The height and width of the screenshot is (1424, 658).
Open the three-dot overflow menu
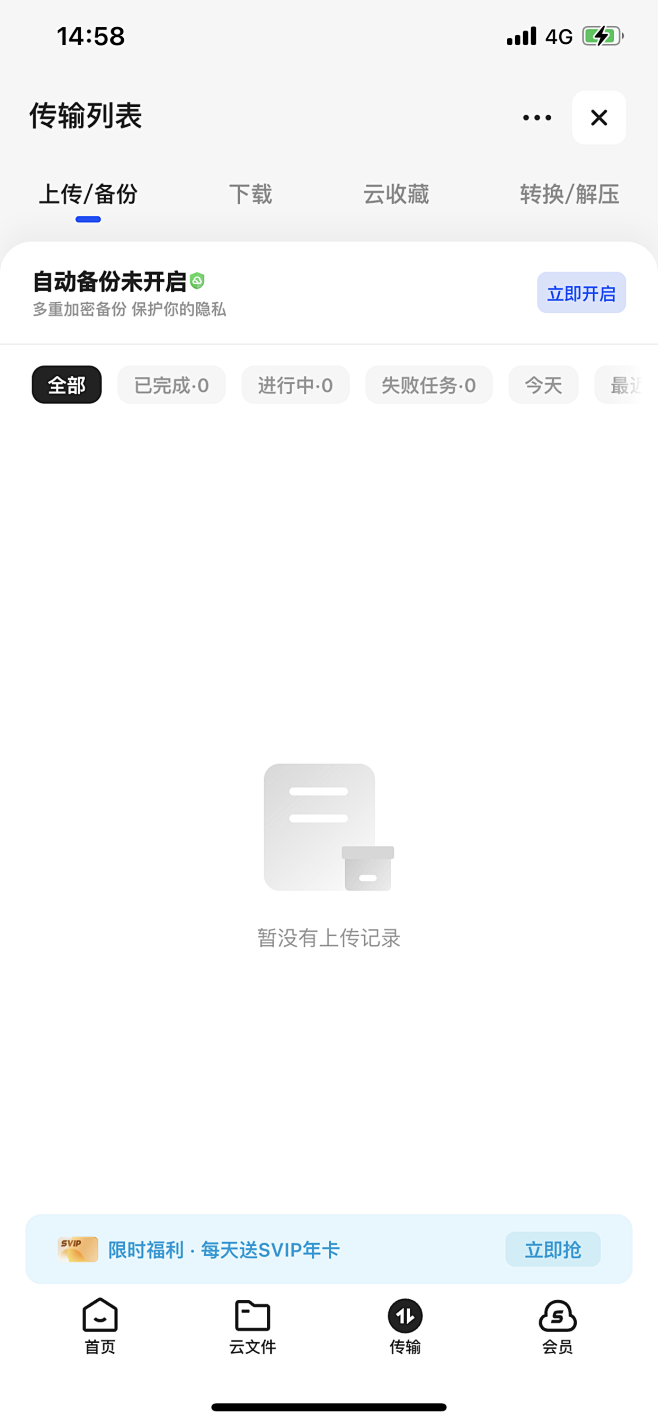point(537,118)
